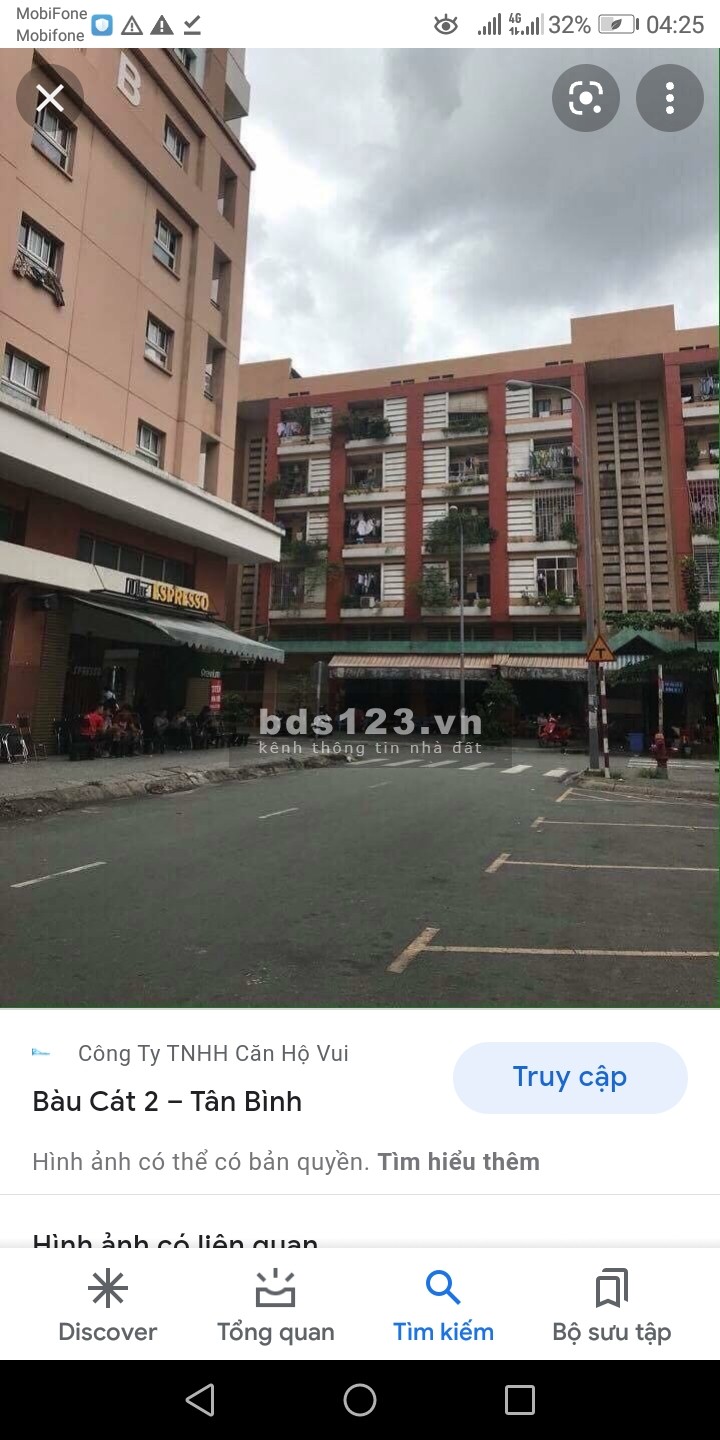This screenshot has width=720, height=1440.
Task: Search this image with Lens
Action: 585,98
